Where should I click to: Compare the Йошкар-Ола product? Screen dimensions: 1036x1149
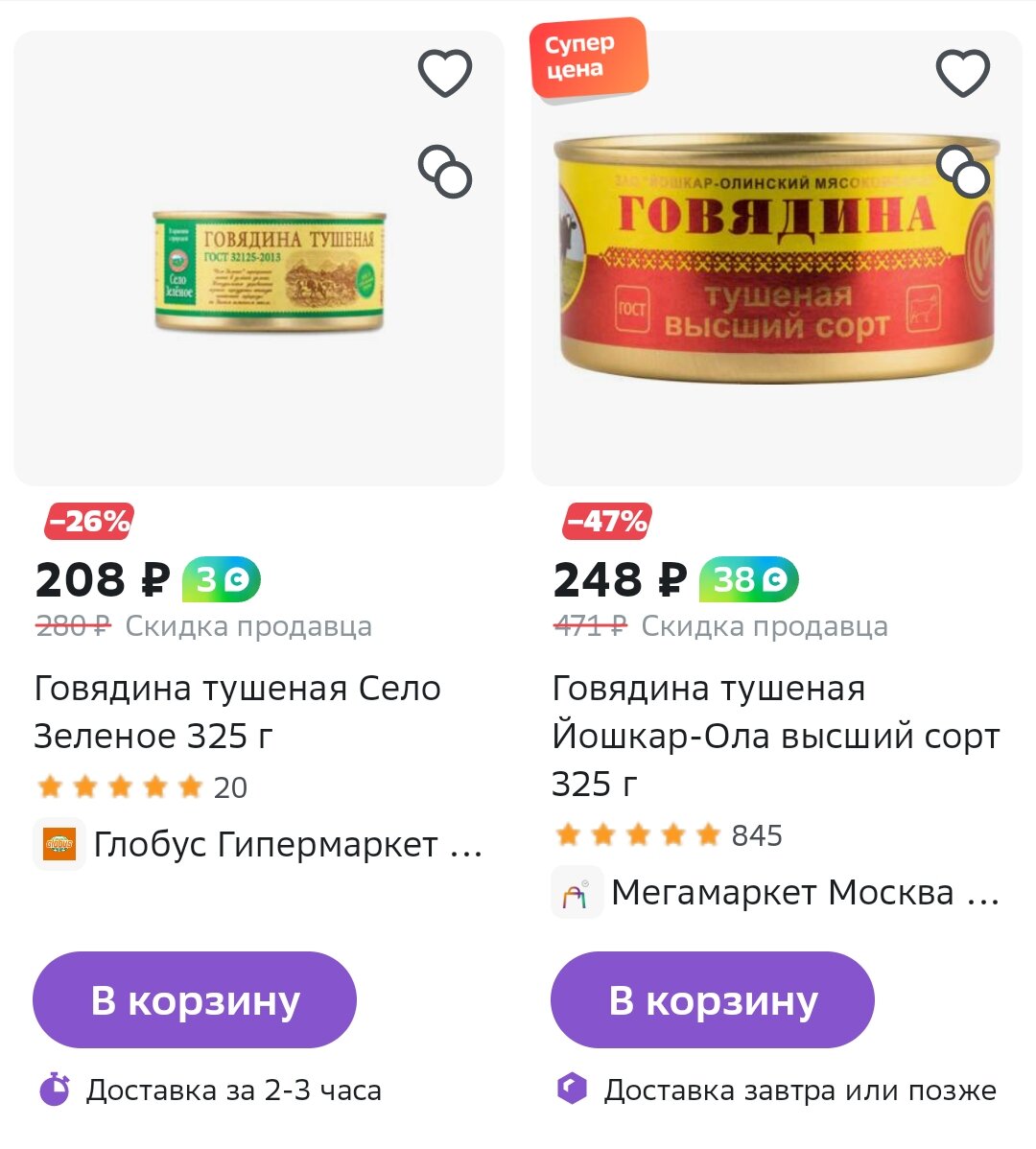[x=963, y=173]
